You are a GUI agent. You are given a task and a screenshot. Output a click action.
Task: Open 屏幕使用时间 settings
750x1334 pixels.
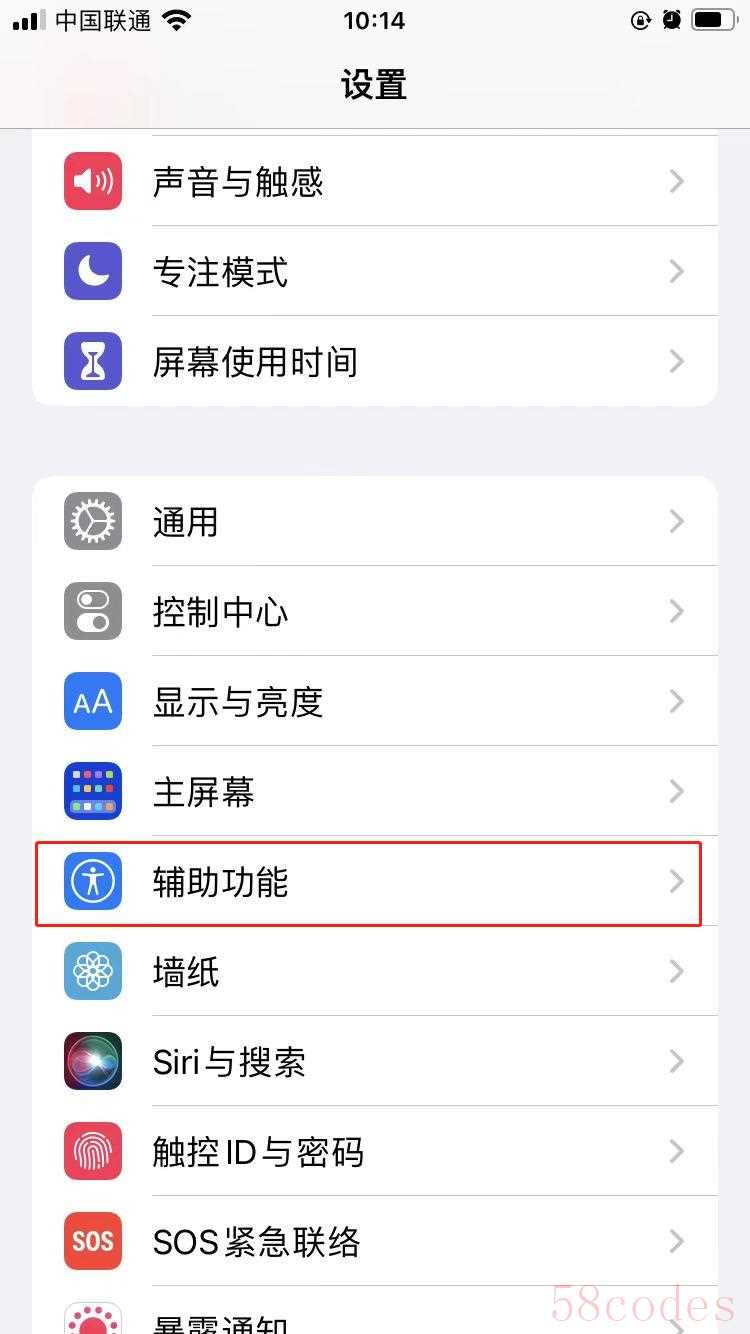point(375,361)
